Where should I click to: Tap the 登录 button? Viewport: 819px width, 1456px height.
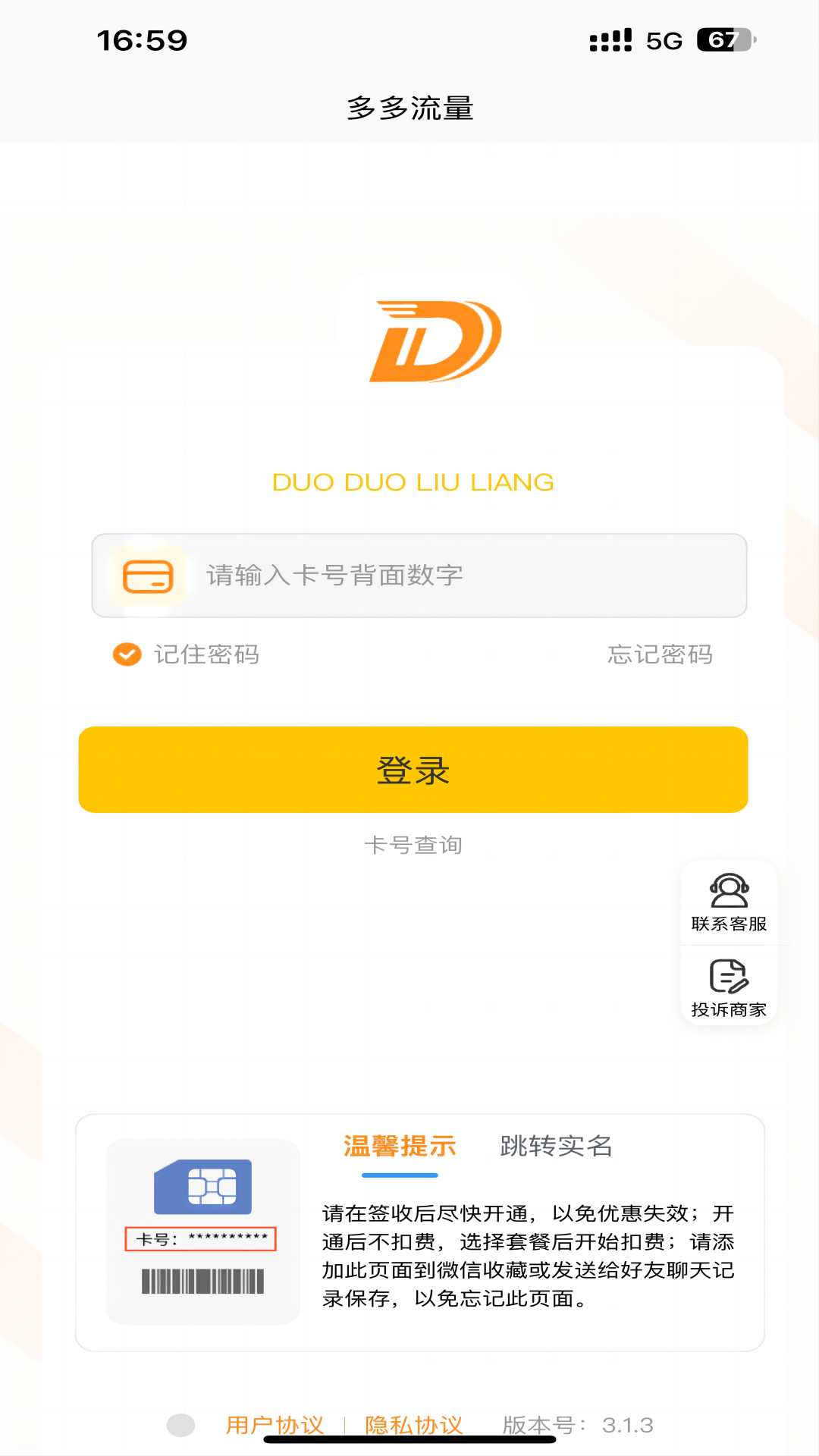pos(413,770)
